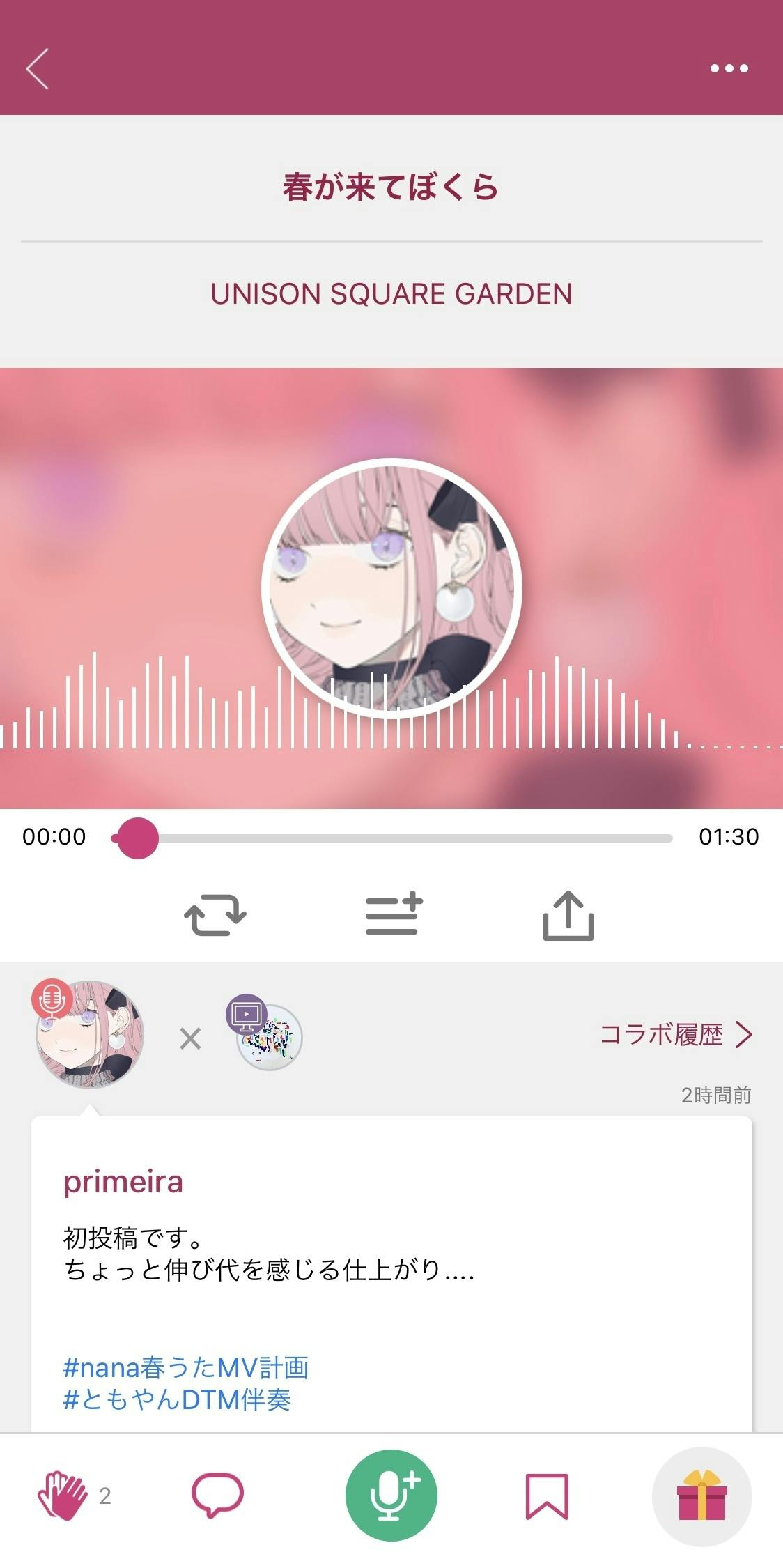
Task: Send a gift with the present icon
Action: coord(701,1496)
